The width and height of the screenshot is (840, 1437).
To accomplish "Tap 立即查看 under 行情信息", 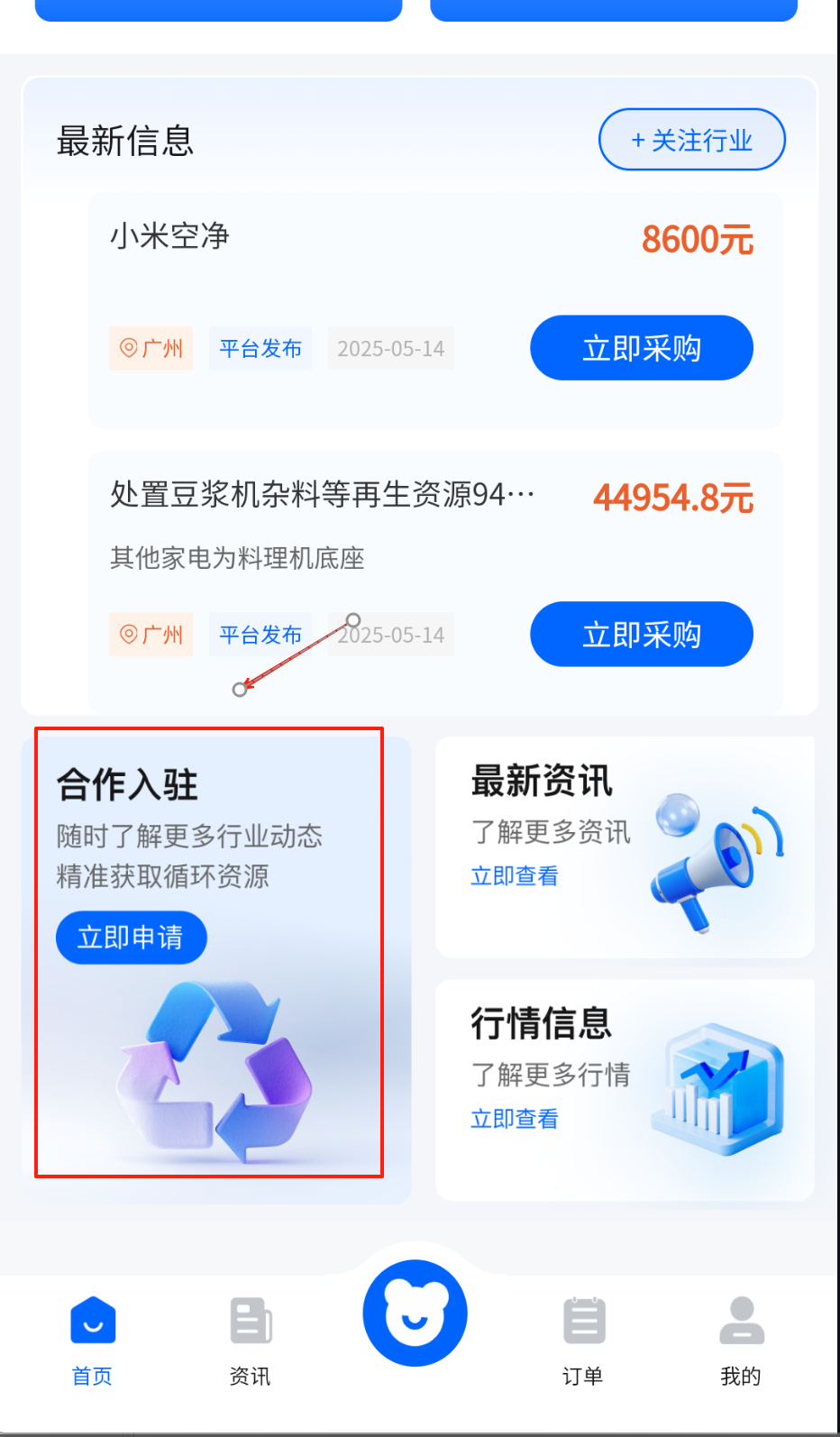I will click(x=515, y=1119).
